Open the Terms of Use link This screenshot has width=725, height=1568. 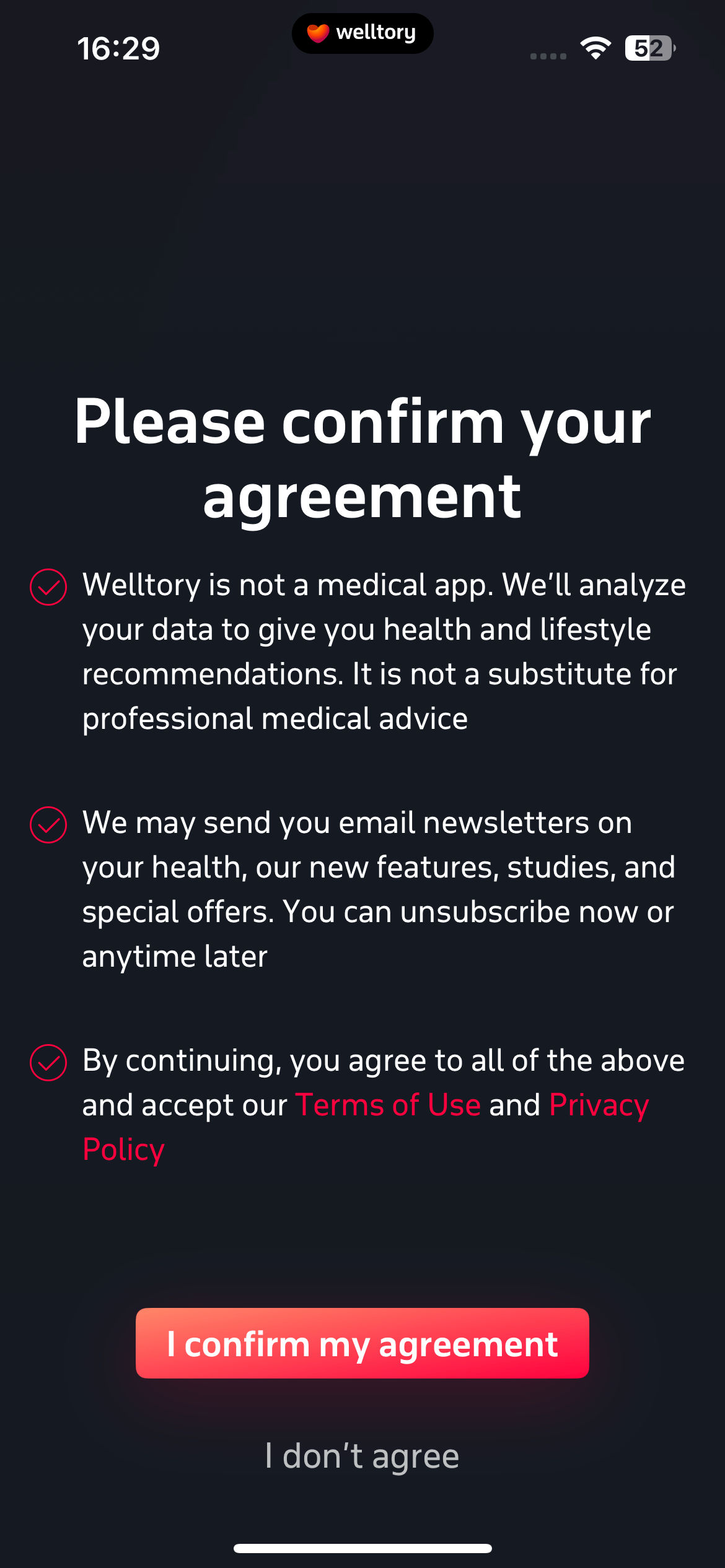tap(388, 1105)
